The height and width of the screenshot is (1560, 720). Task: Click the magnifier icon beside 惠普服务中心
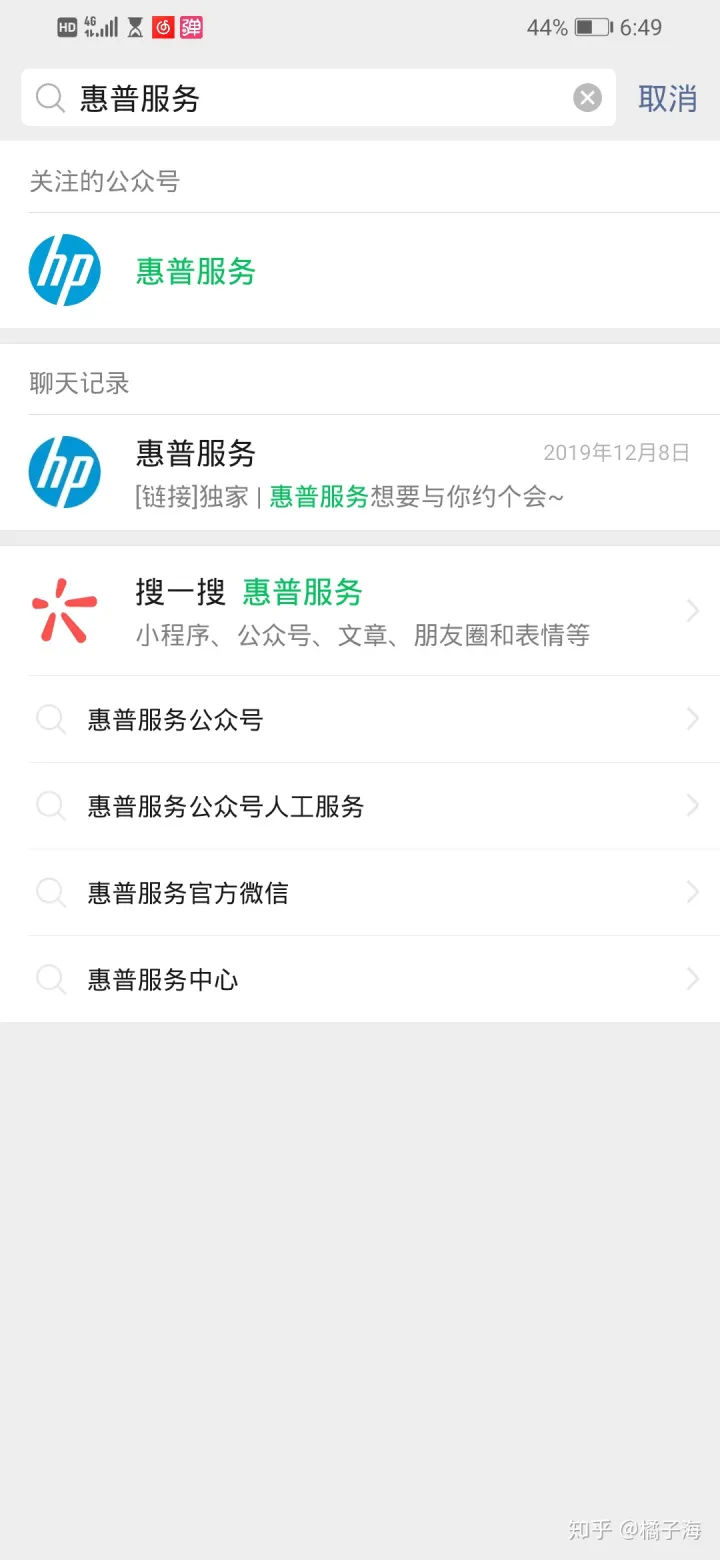(x=50, y=980)
